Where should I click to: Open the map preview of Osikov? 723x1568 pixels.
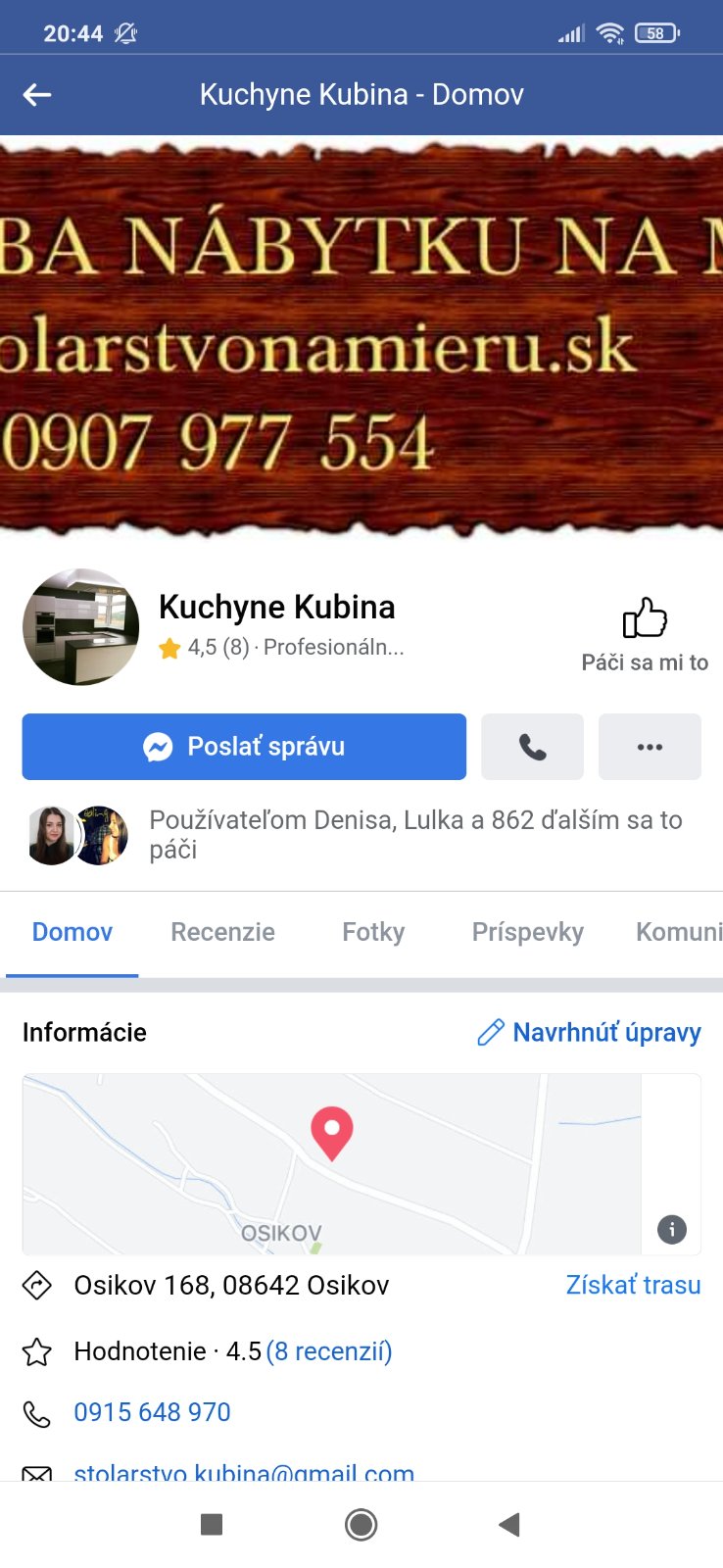click(331, 1164)
